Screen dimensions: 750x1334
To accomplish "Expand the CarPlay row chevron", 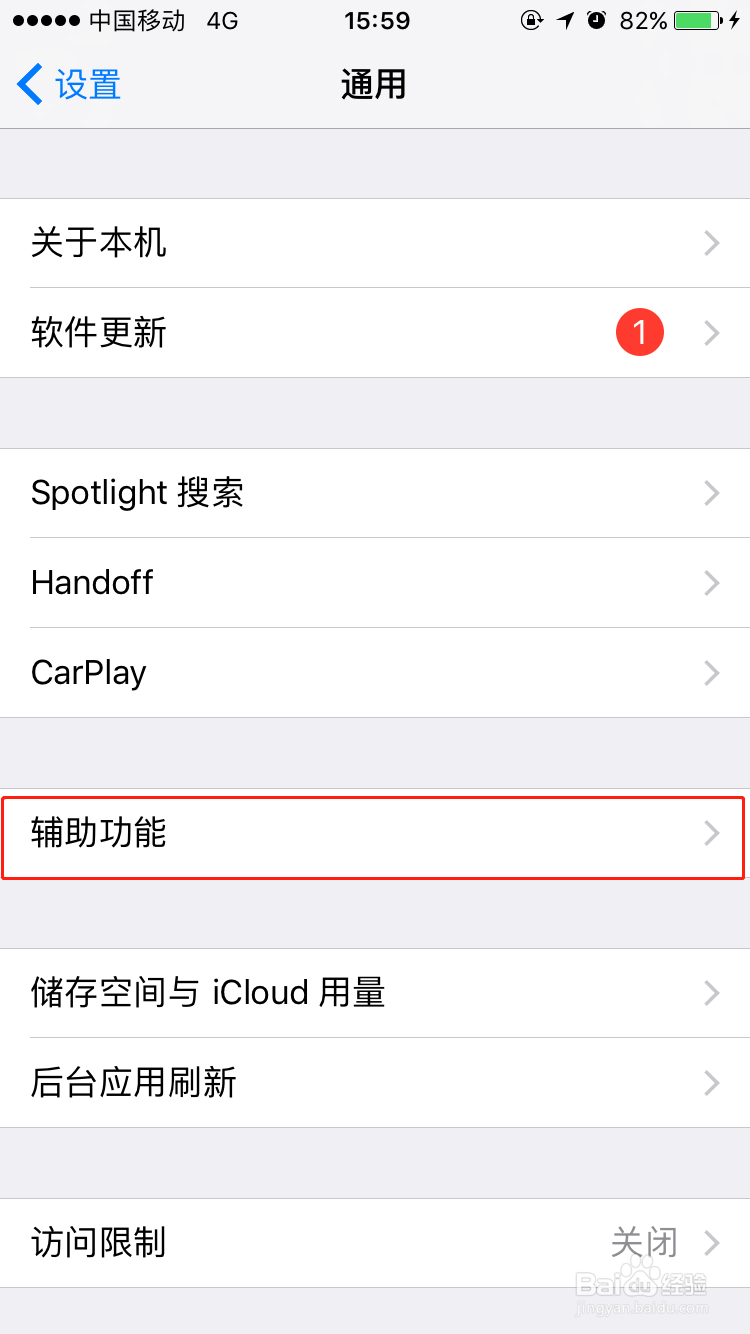I will [x=711, y=672].
